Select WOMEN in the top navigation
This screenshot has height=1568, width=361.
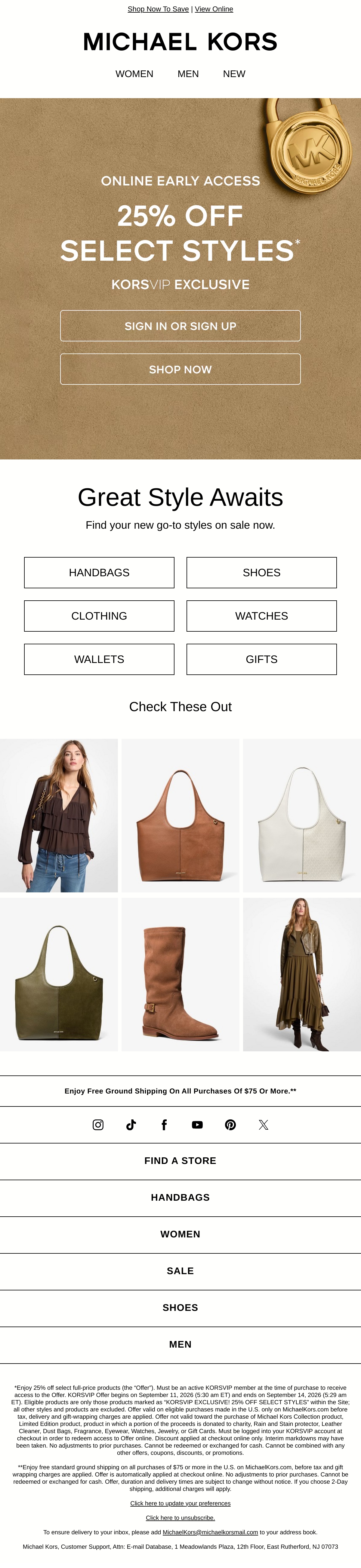pyautogui.click(x=134, y=74)
